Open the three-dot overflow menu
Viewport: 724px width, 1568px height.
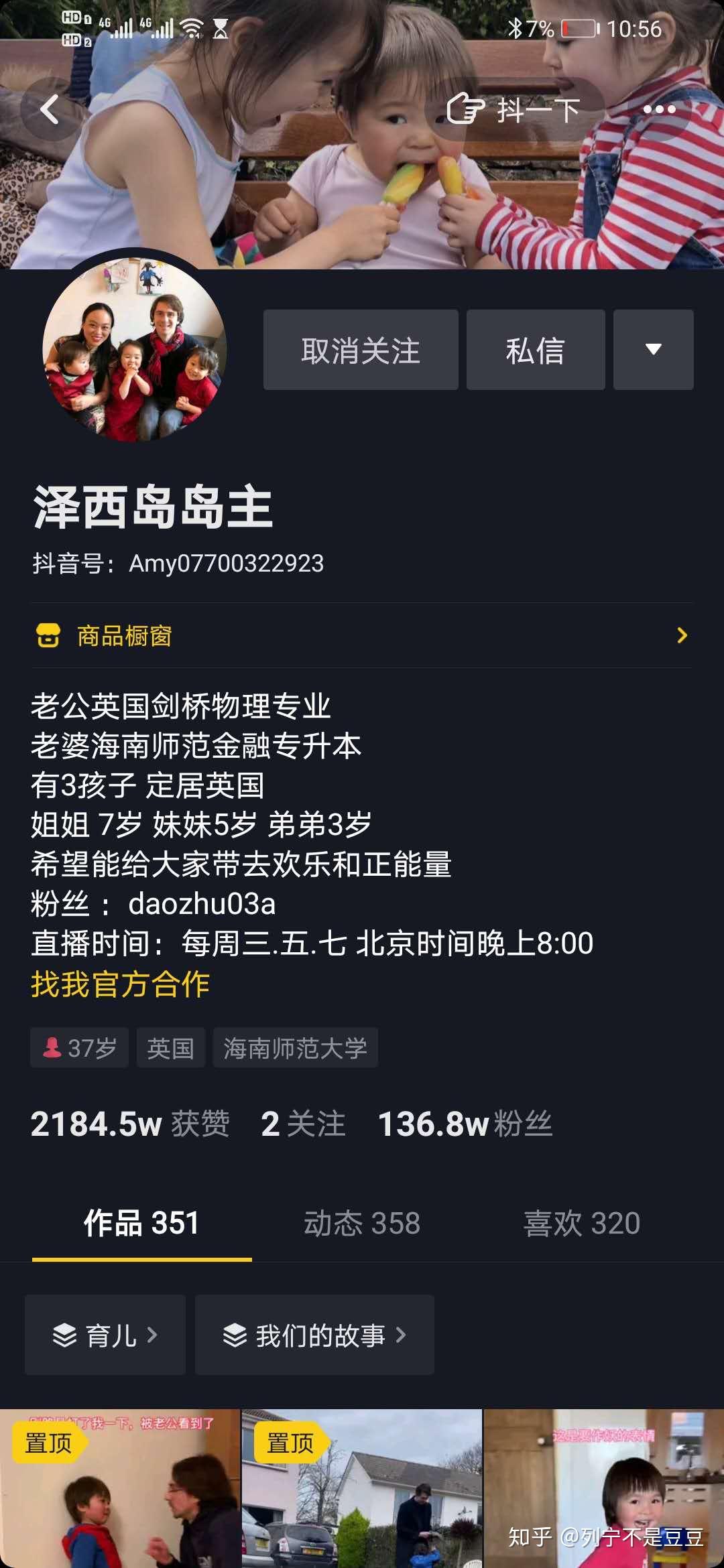pyautogui.click(x=659, y=109)
